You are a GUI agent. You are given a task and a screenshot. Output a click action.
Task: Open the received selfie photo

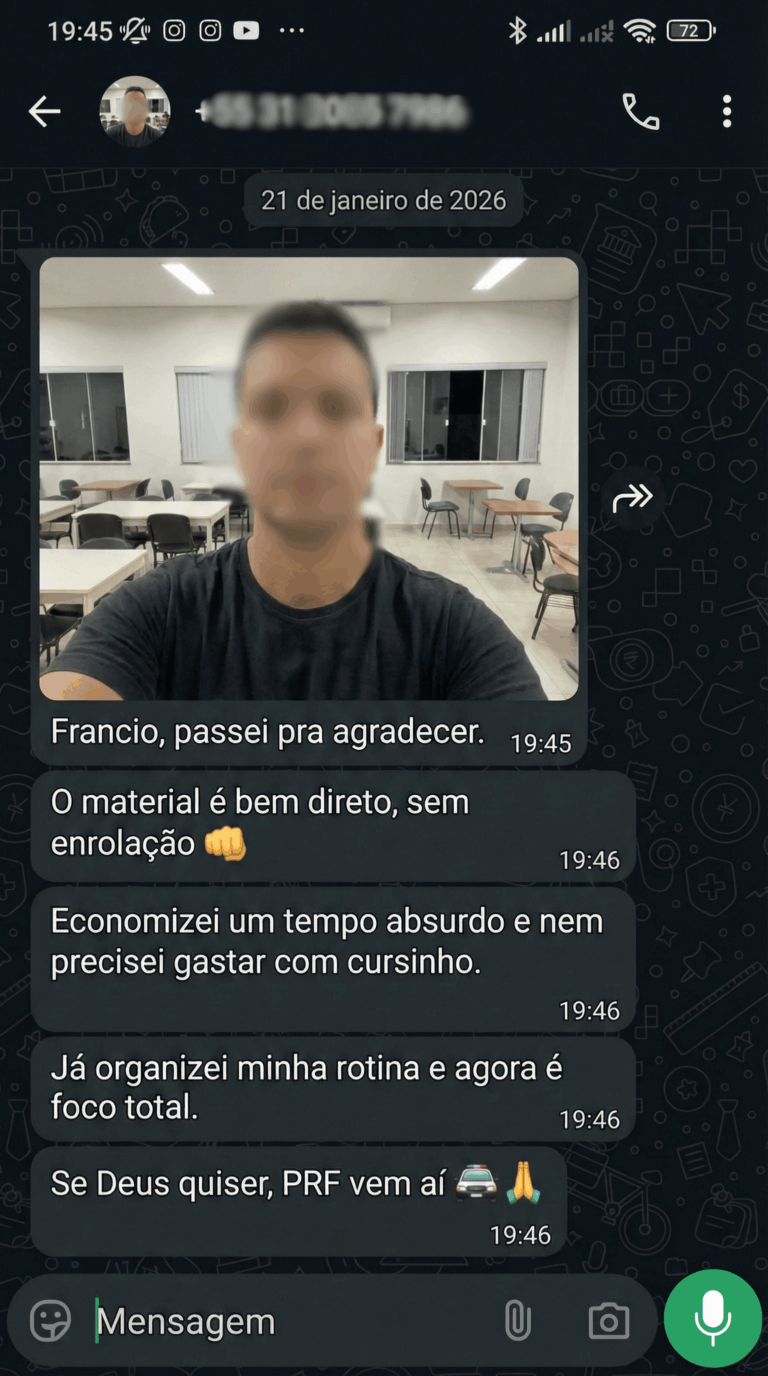pyautogui.click(x=309, y=478)
